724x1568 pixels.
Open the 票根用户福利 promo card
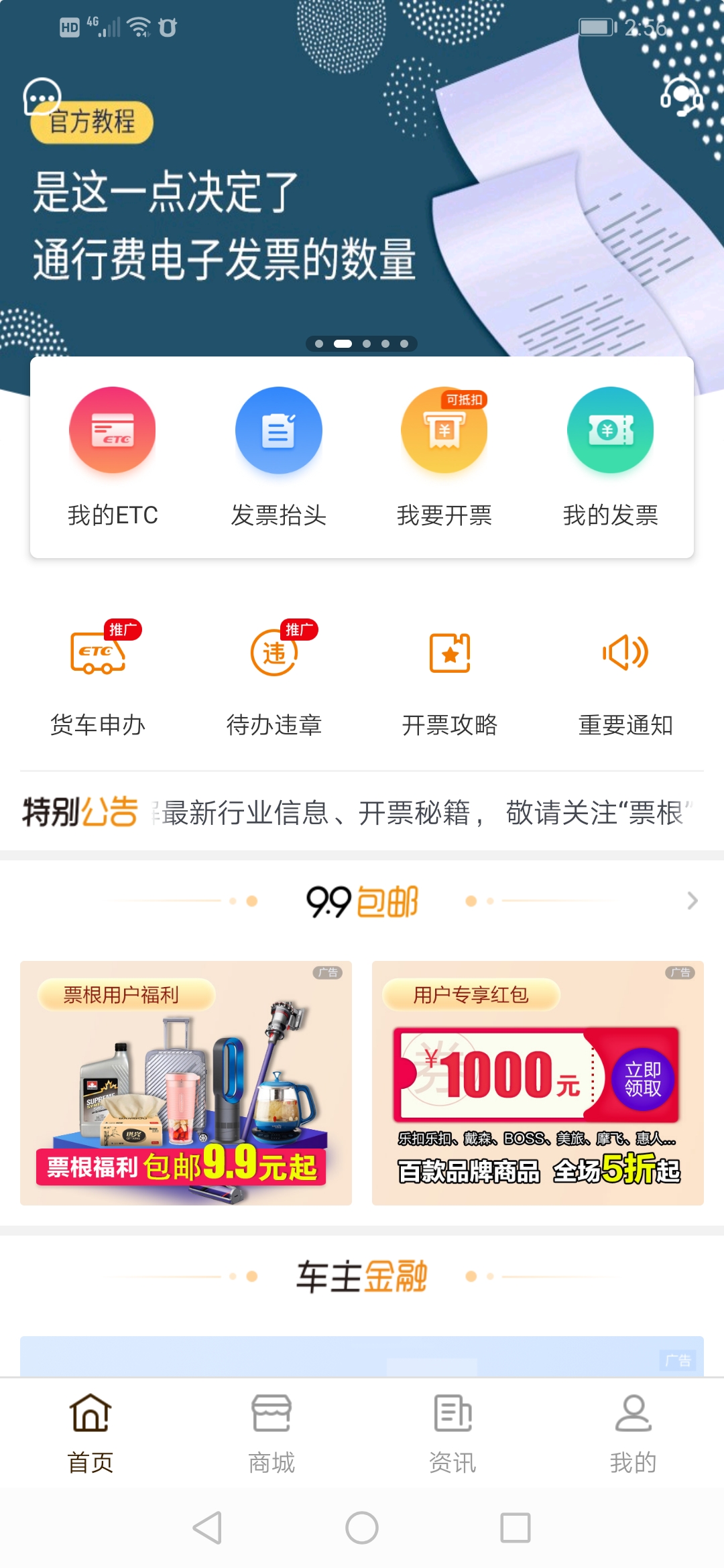186,1083
